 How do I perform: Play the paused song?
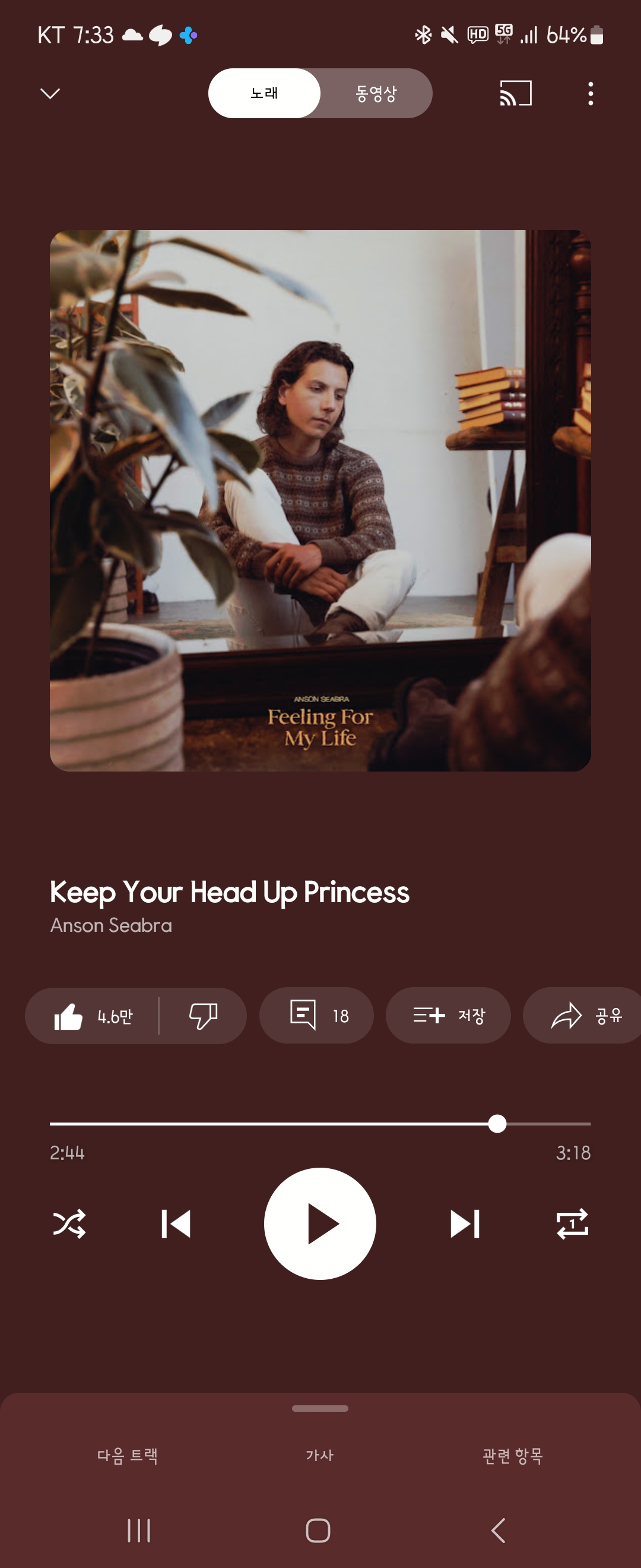click(320, 1224)
